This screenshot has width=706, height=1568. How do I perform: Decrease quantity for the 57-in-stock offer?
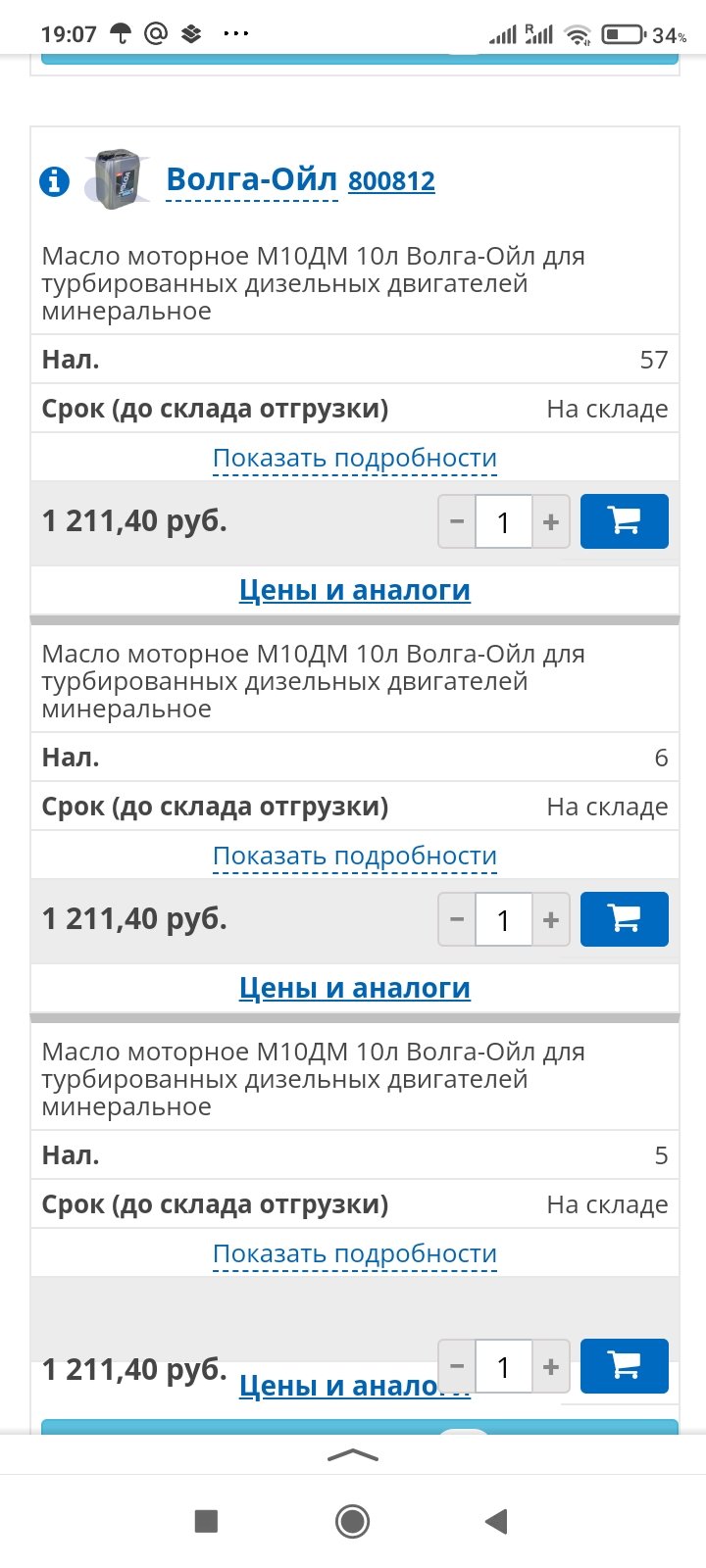pos(457,521)
